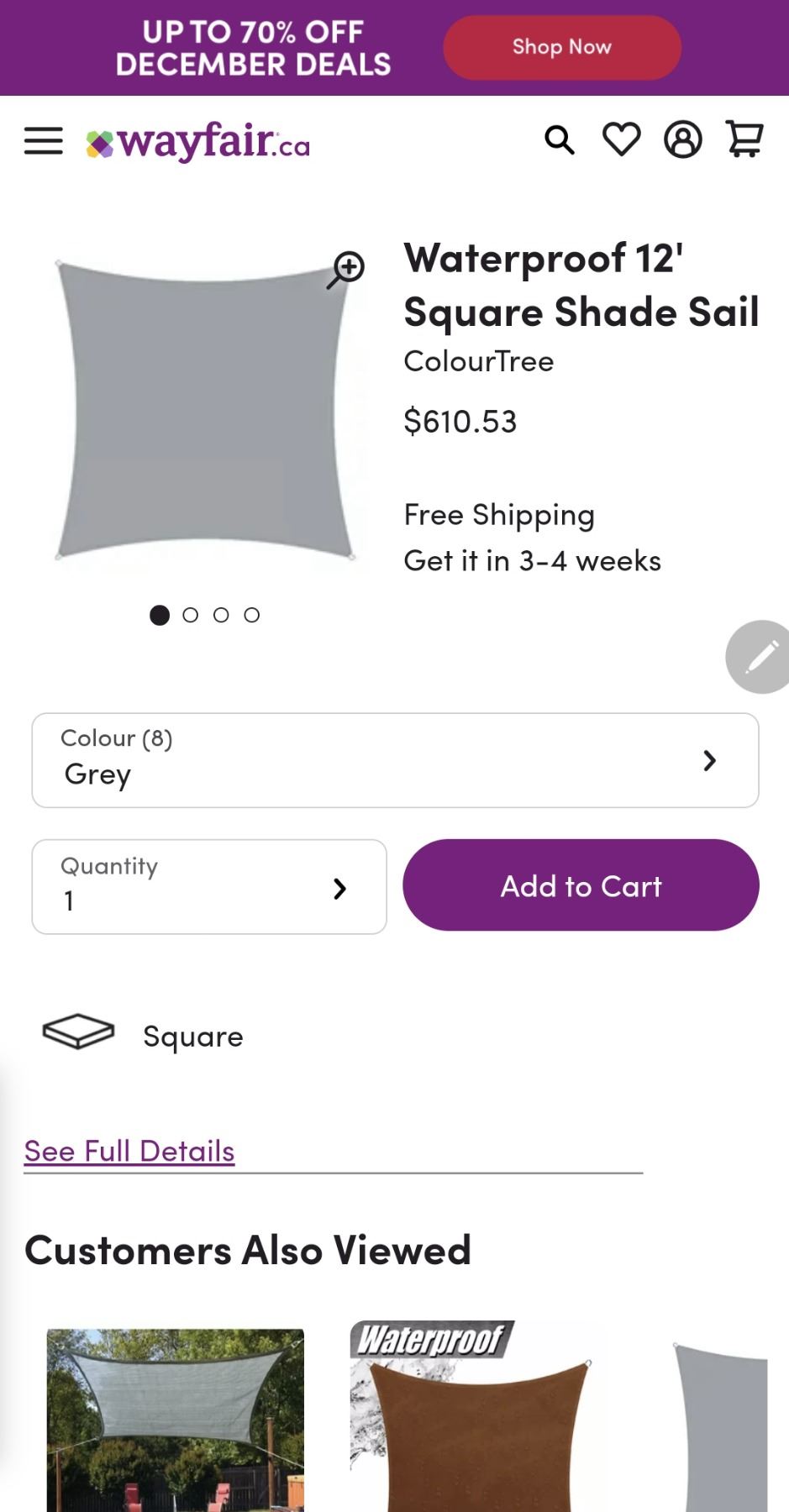Open the search magnifier icon
This screenshot has height=1512, width=789.
560,139
